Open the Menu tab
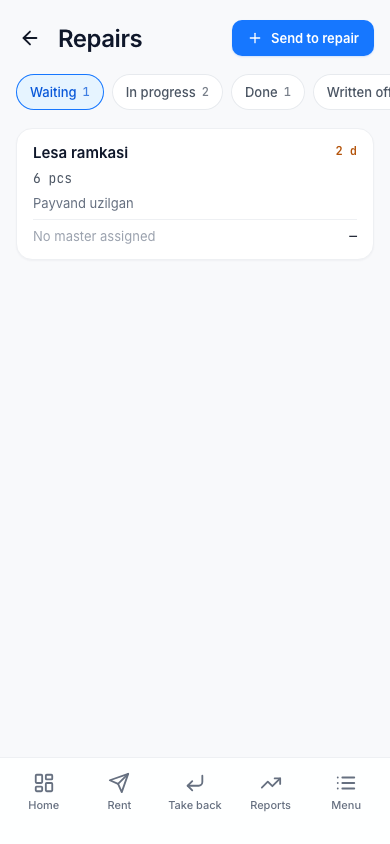390x844 pixels. (x=346, y=792)
